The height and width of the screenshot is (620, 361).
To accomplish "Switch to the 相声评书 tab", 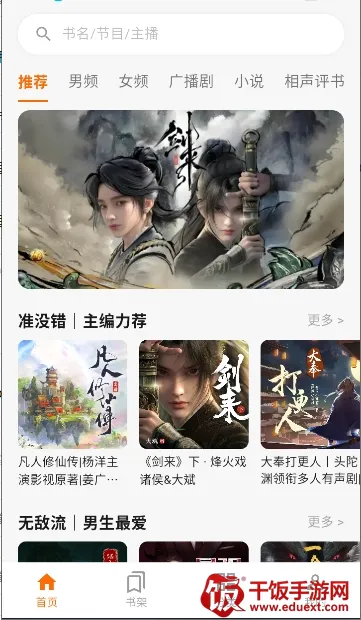I will 314,81.
